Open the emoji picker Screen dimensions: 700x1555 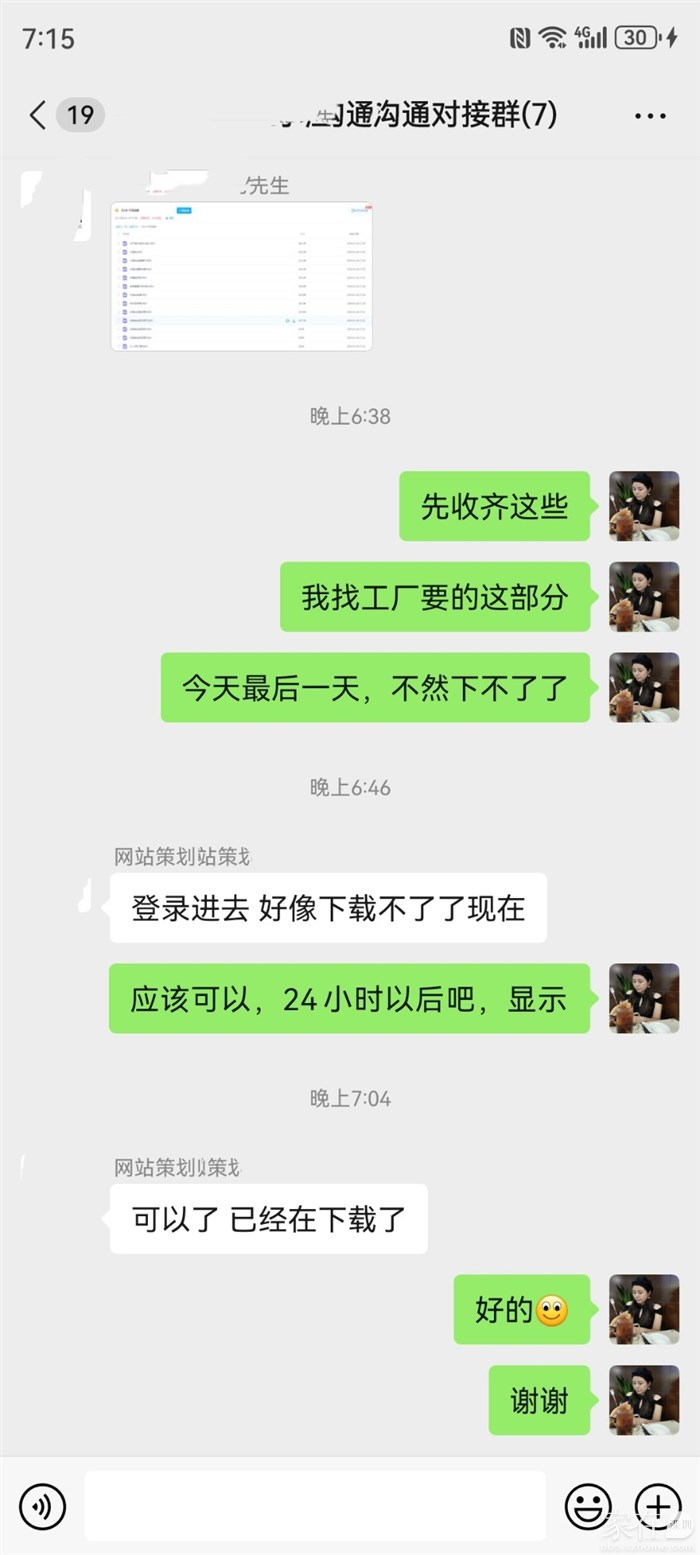(588, 1505)
